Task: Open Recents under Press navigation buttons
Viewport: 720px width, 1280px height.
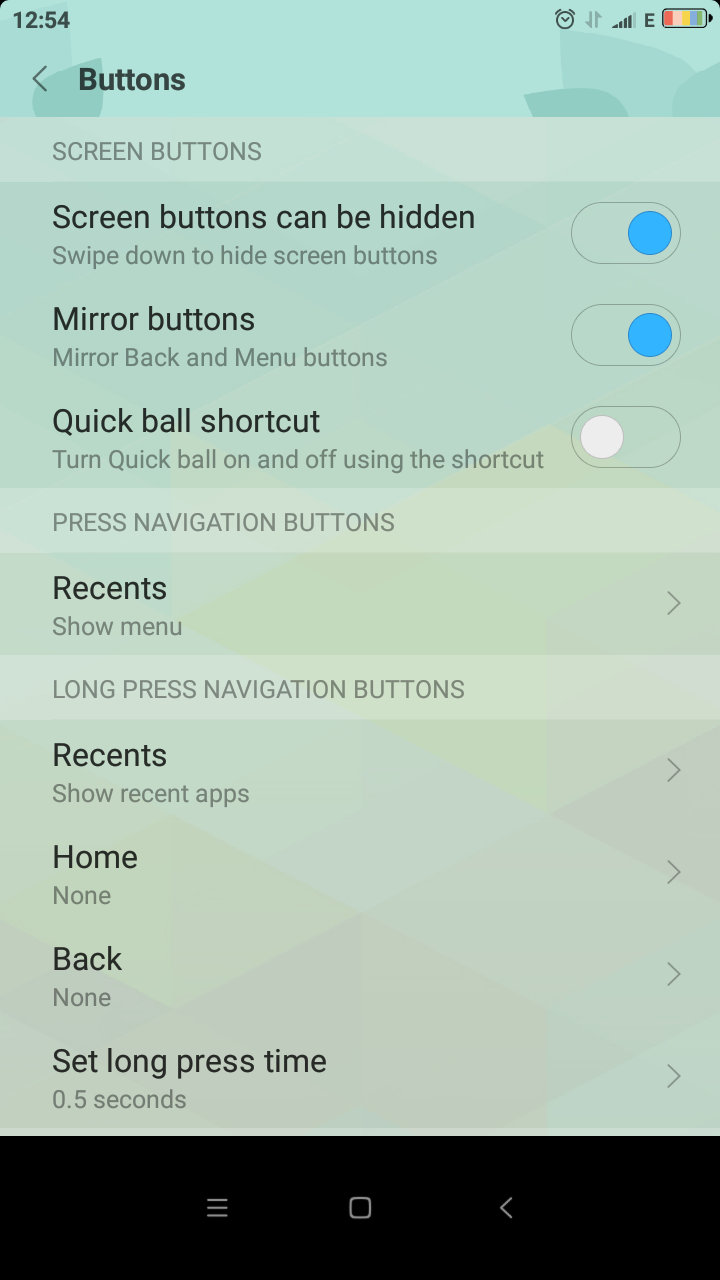Action: click(x=360, y=604)
